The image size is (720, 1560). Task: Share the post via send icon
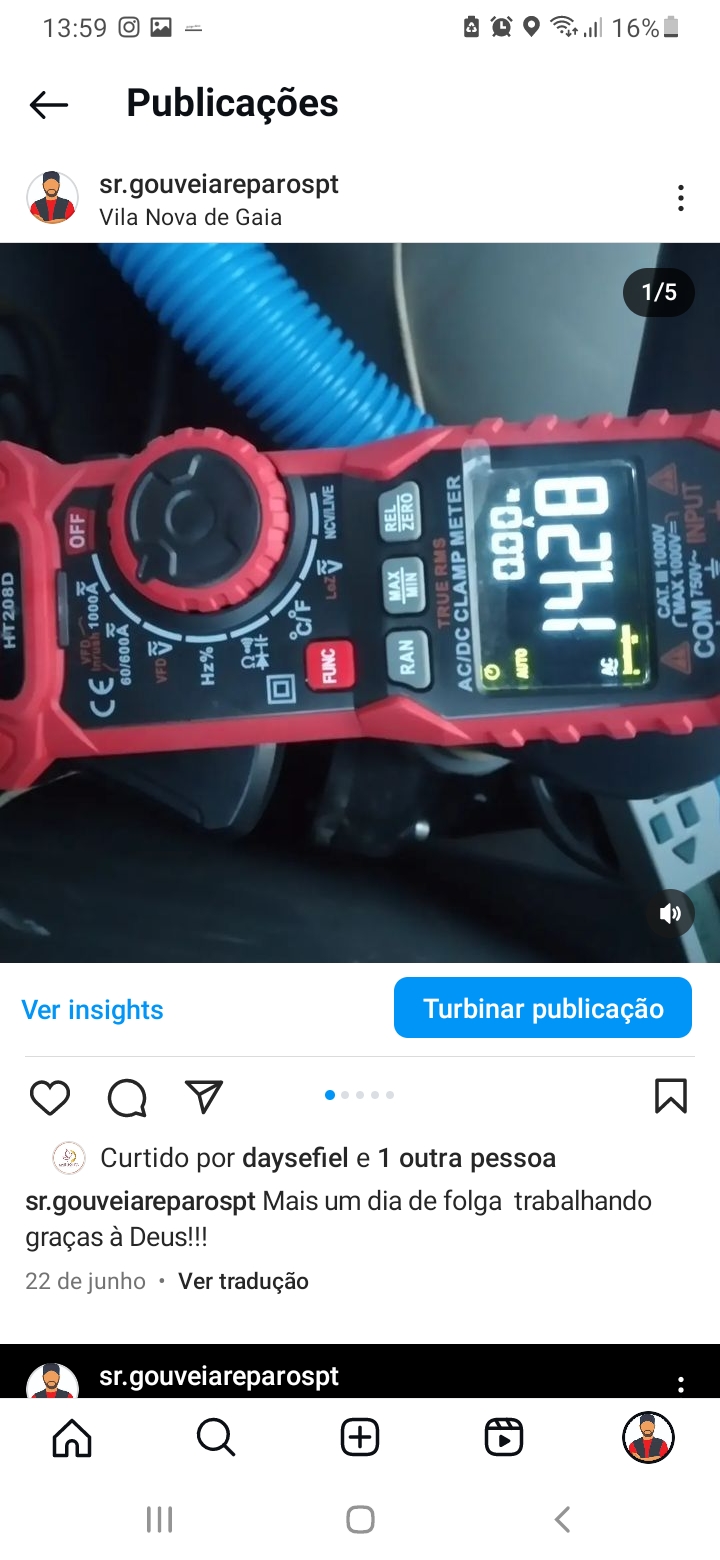204,1097
